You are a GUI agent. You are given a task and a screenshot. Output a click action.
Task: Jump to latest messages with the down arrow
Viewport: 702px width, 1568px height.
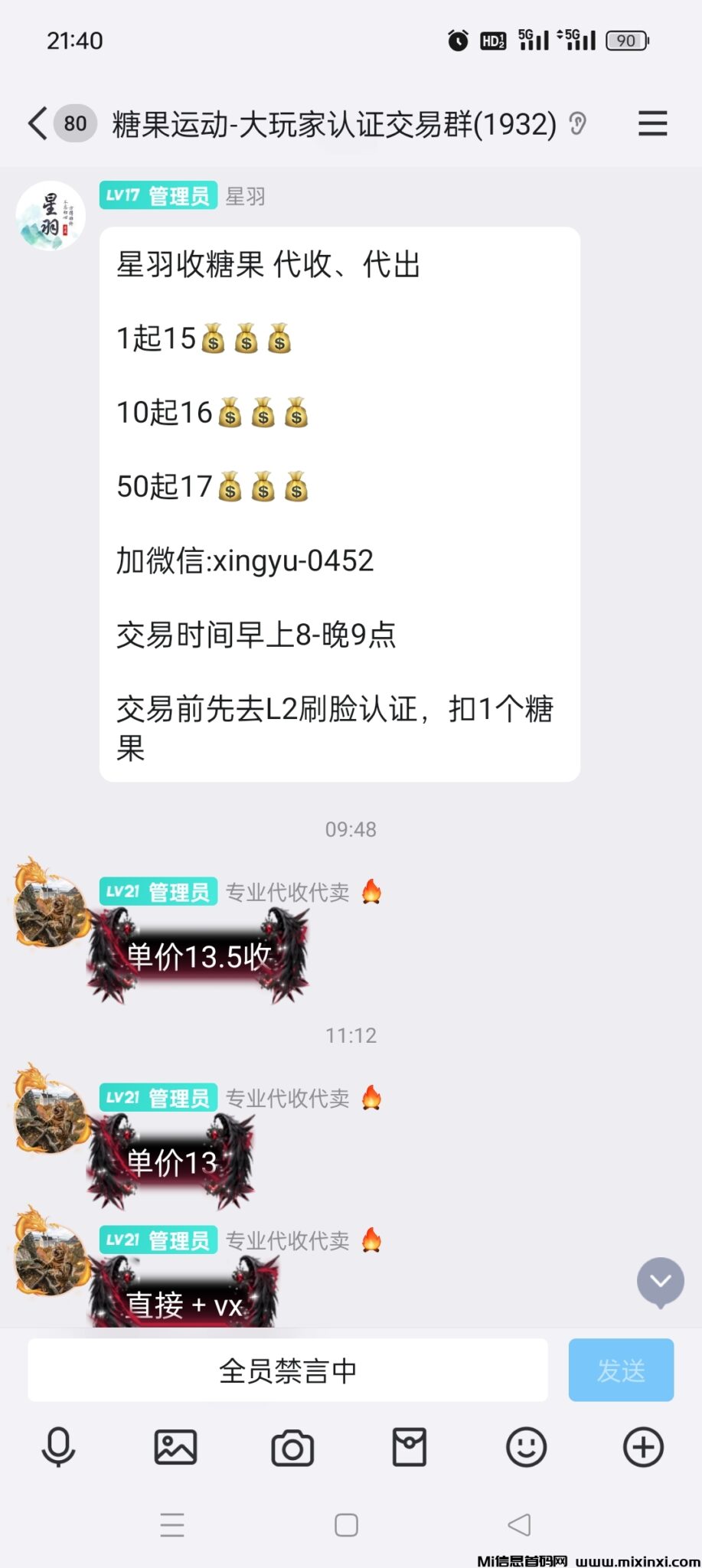click(x=660, y=1281)
